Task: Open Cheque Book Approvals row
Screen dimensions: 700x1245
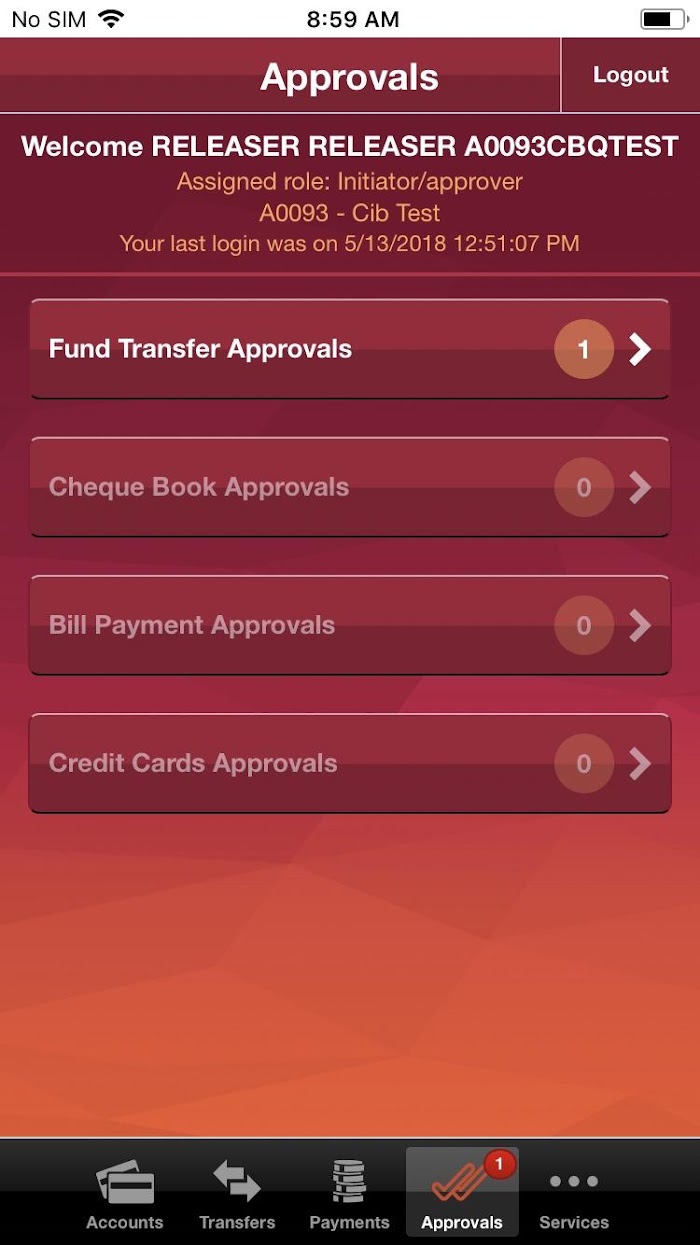Action: (x=350, y=487)
